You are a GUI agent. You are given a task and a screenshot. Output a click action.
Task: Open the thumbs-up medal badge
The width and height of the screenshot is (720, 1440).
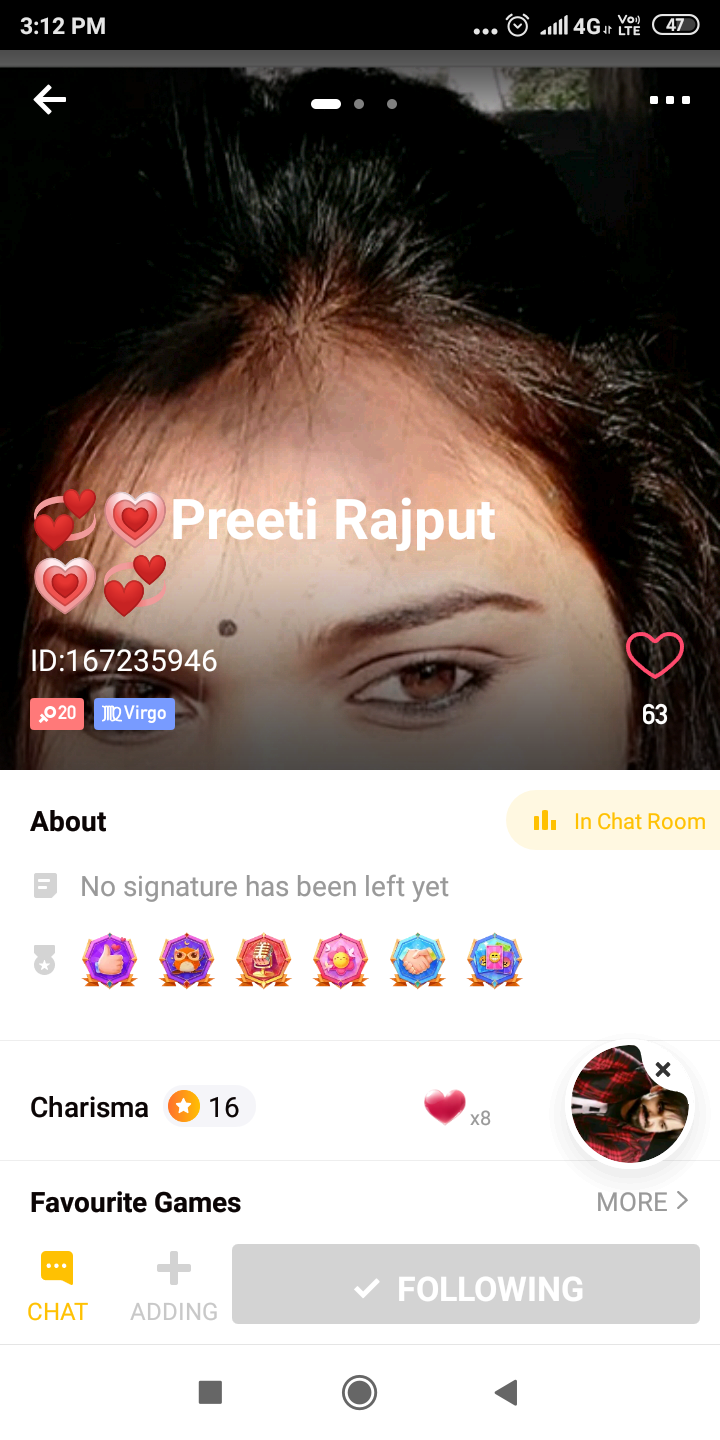click(x=109, y=962)
